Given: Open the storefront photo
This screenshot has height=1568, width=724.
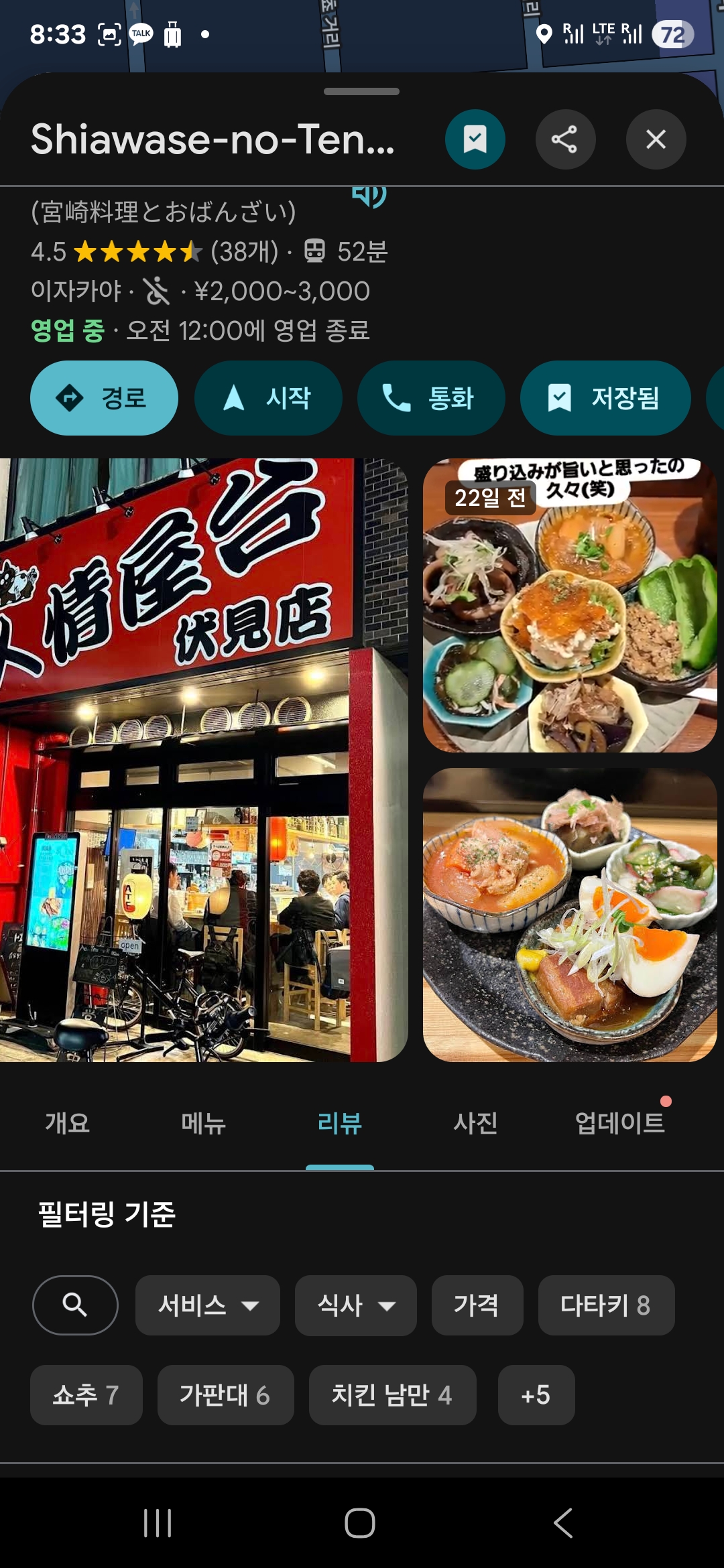Looking at the screenshot, I should (204, 760).
